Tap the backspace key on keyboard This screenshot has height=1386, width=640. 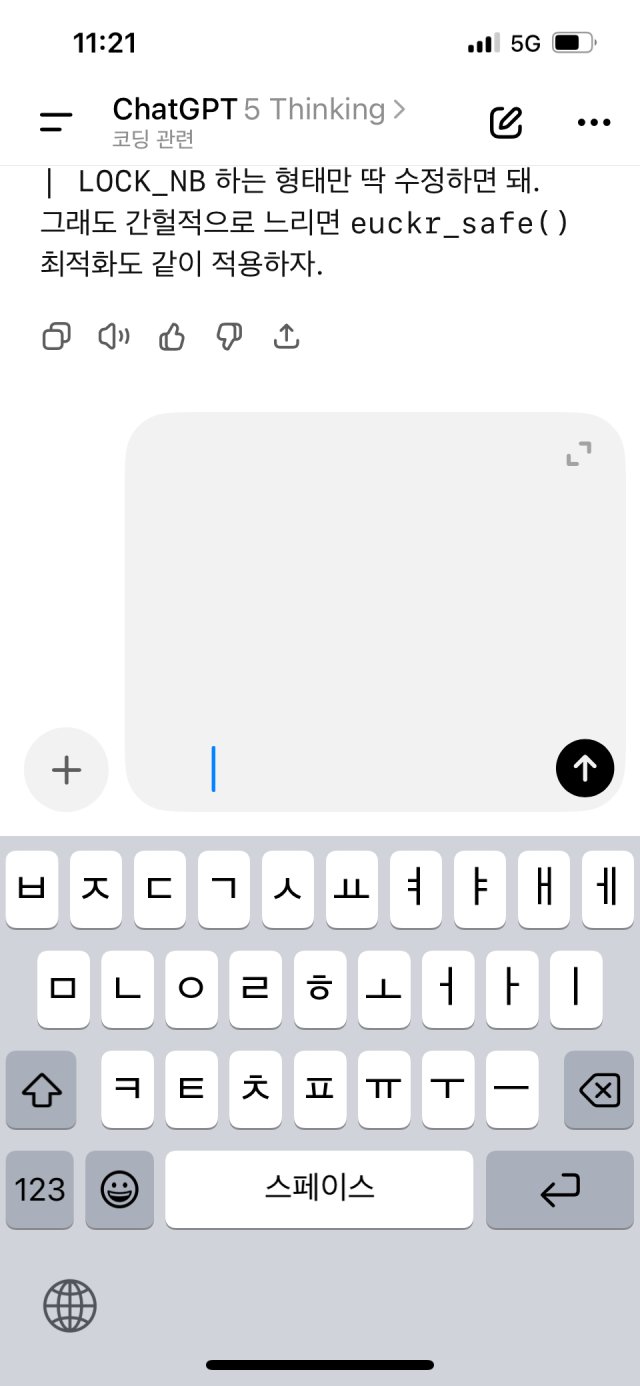(599, 1089)
